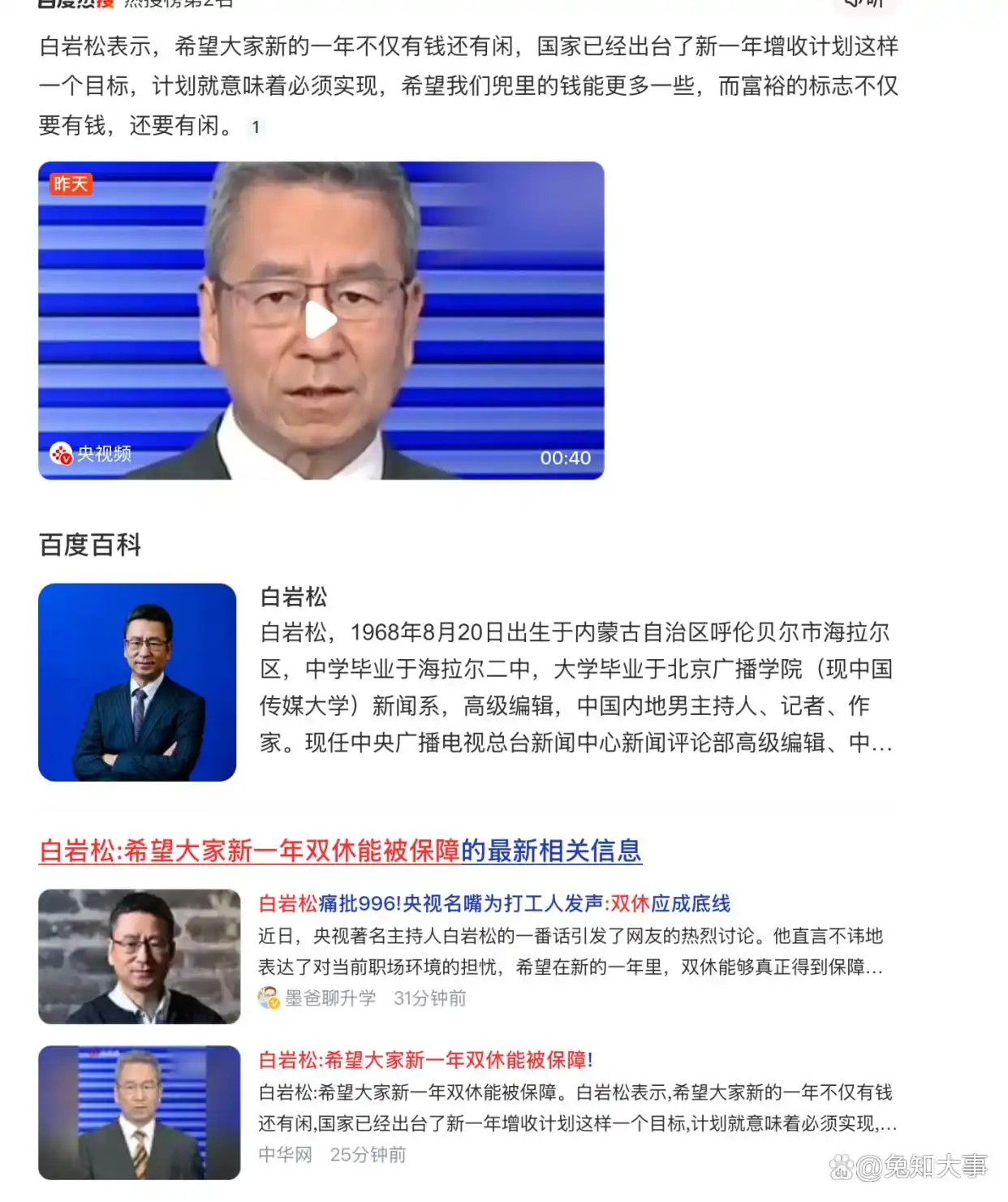The image size is (1008, 1202).
Task: Open the 最新相关信息 headline link
Action: pyautogui.click(x=339, y=851)
